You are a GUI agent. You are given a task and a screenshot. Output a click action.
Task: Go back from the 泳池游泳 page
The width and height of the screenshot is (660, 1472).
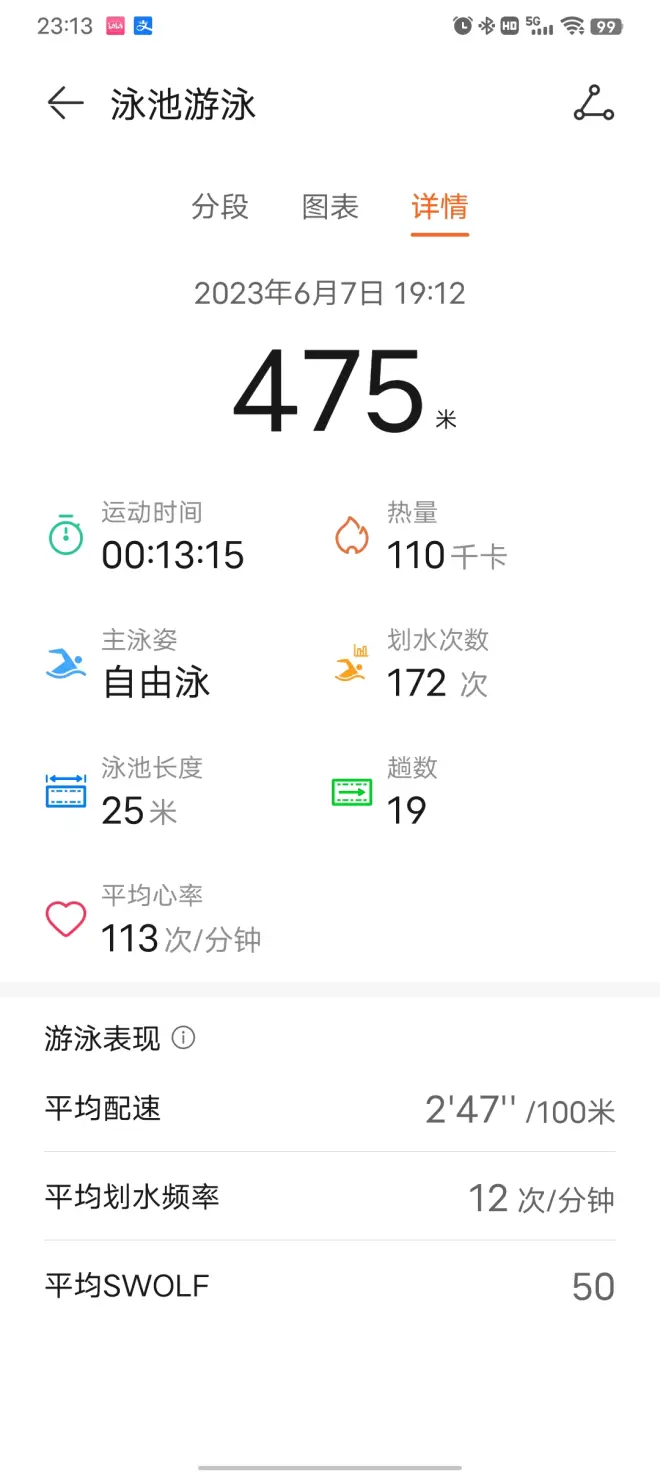(x=65, y=104)
